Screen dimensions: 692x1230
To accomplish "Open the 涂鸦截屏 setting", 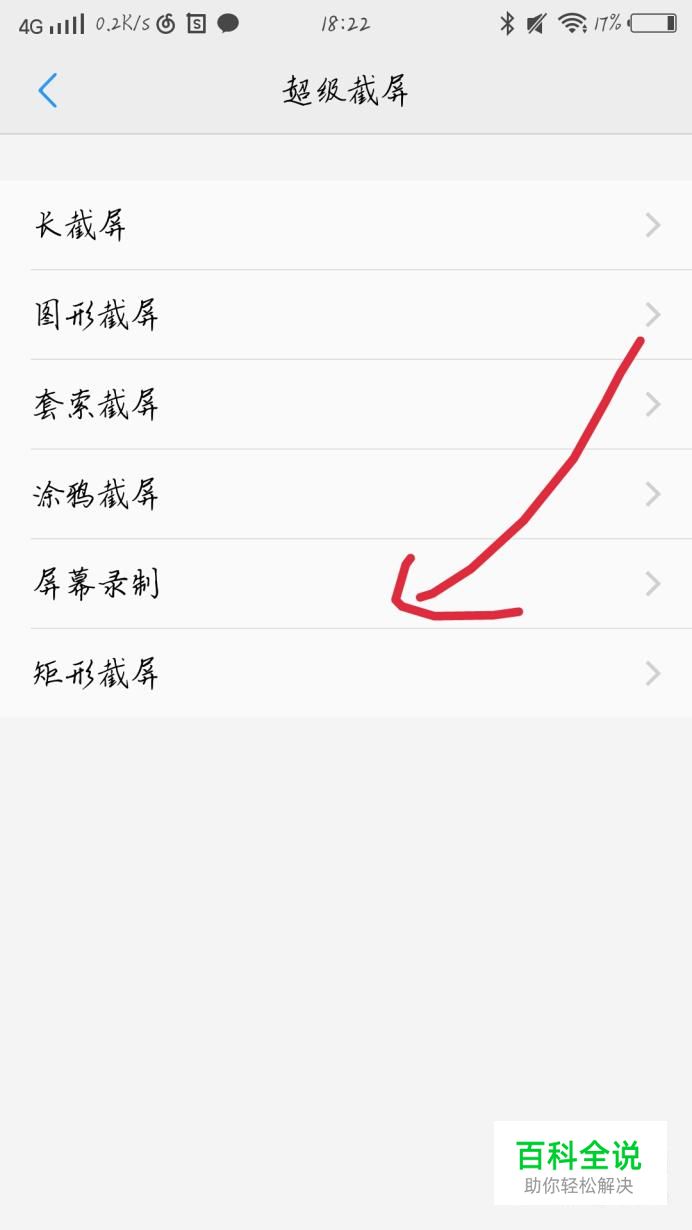I will [345, 494].
